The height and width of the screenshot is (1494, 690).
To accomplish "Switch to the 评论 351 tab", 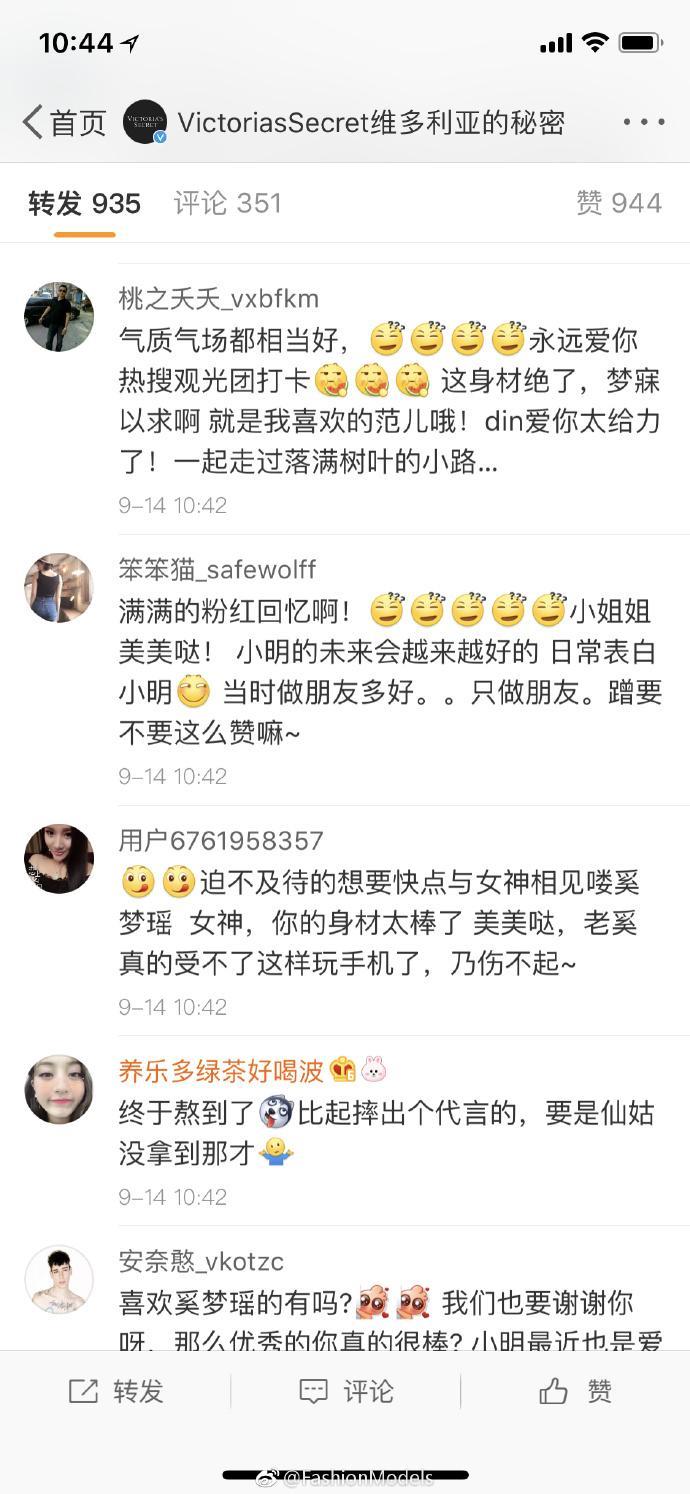I will [x=227, y=204].
